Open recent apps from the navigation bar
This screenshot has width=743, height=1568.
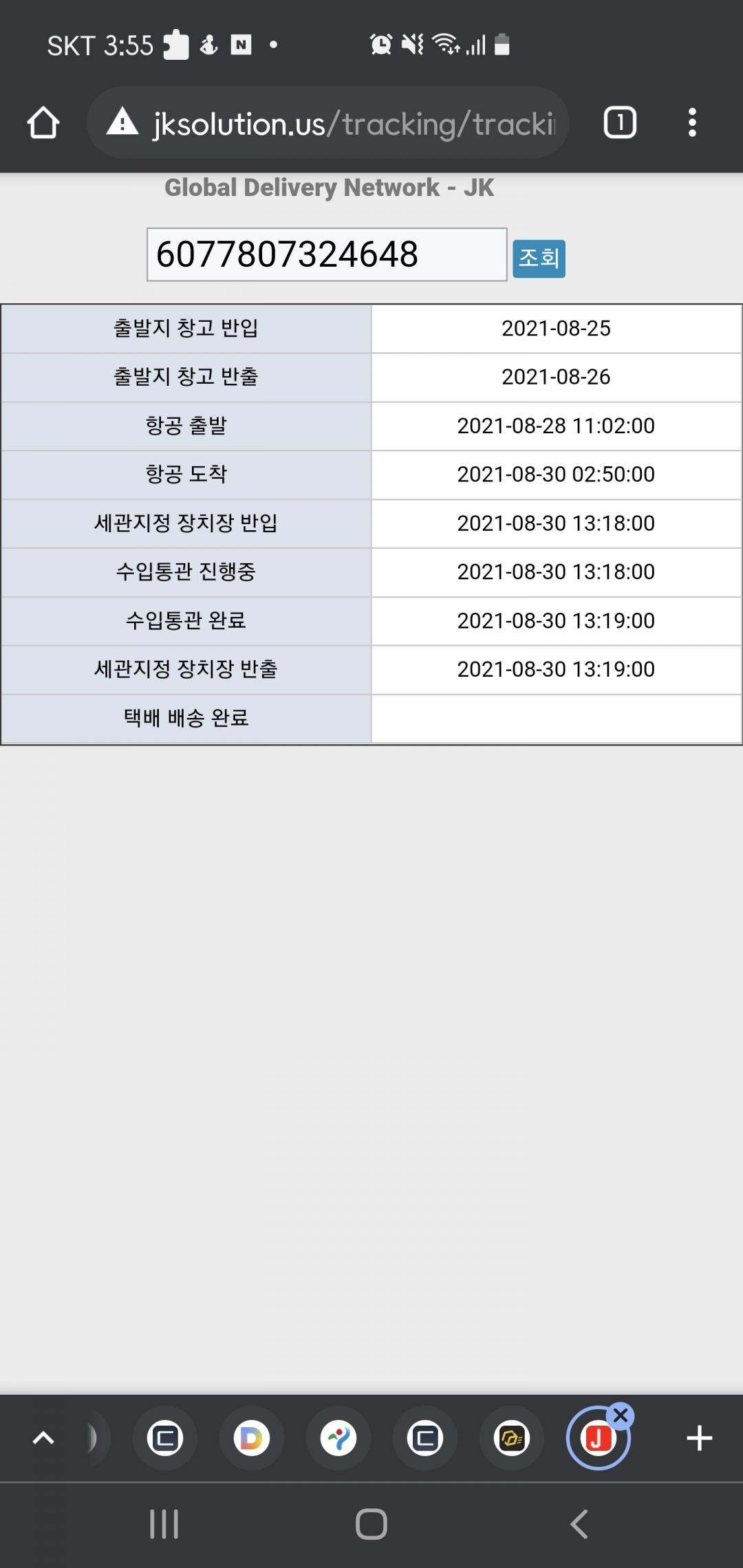click(x=164, y=1524)
